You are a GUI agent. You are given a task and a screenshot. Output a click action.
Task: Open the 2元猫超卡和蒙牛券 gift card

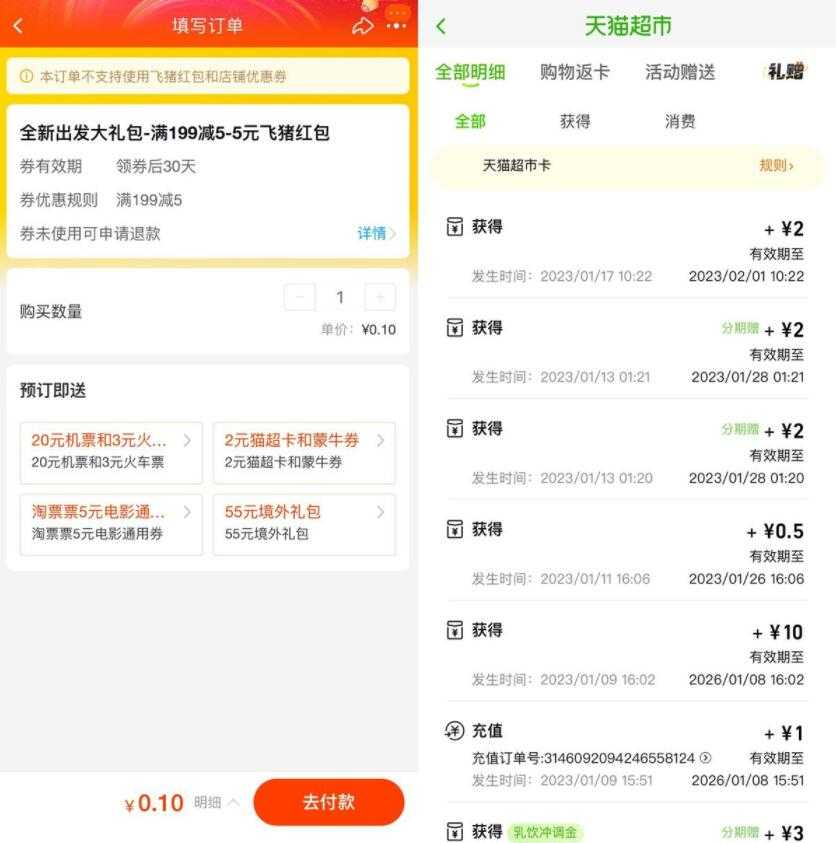click(304, 452)
